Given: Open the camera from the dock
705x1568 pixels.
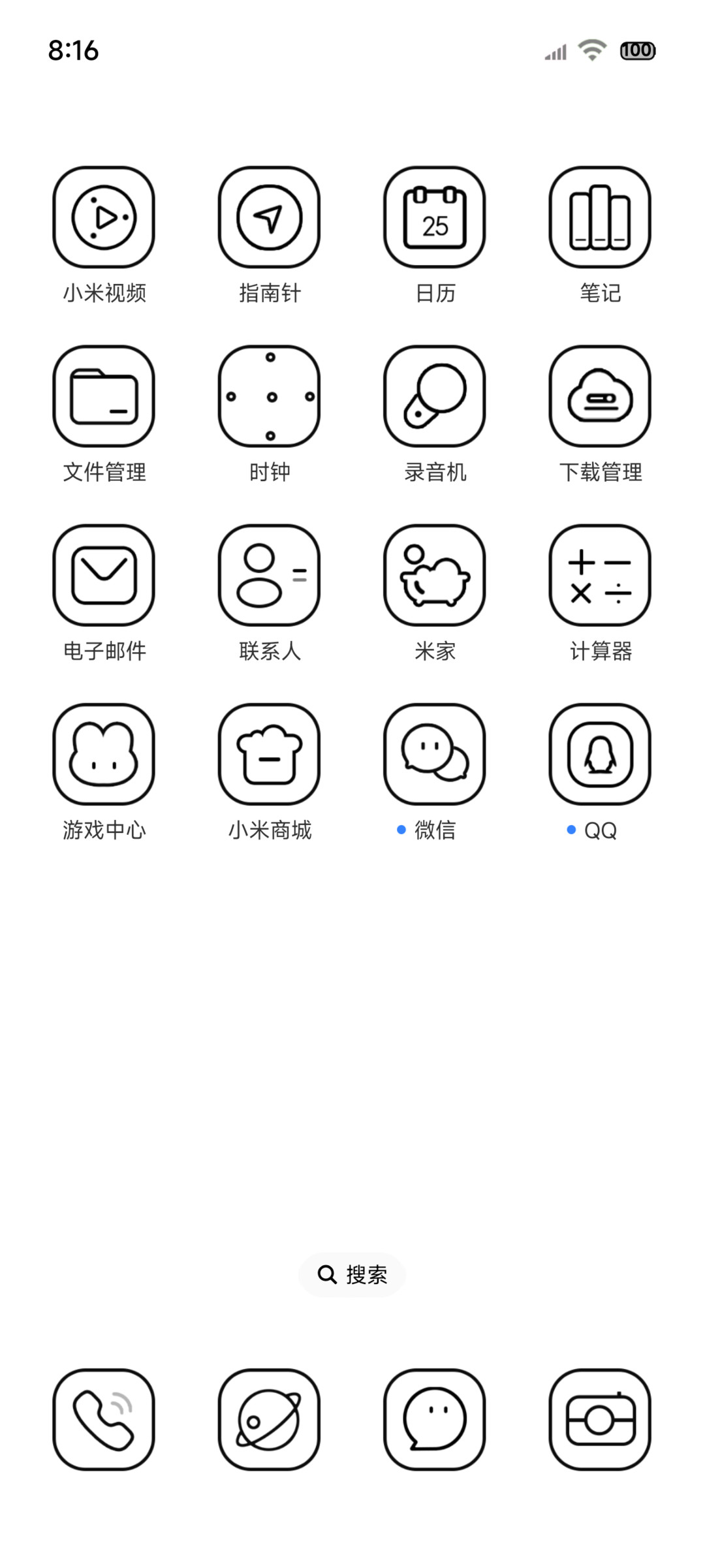Looking at the screenshot, I should click(x=600, y=1420).
